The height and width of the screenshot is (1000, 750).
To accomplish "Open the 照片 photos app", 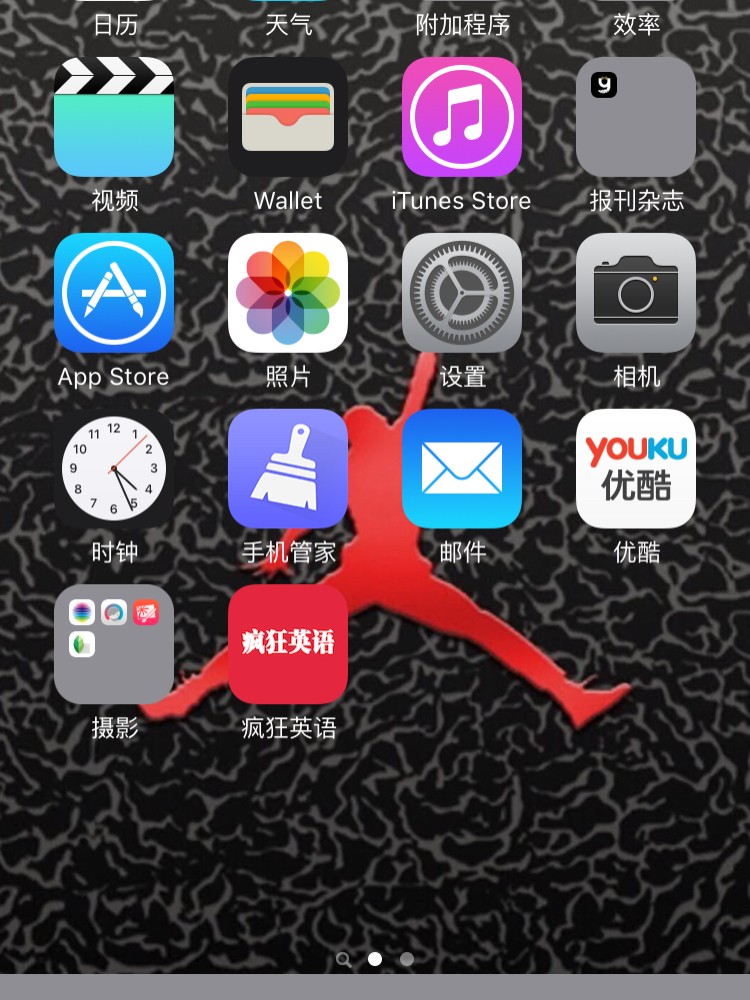I will pyautogui.click(x=288, y=293).
